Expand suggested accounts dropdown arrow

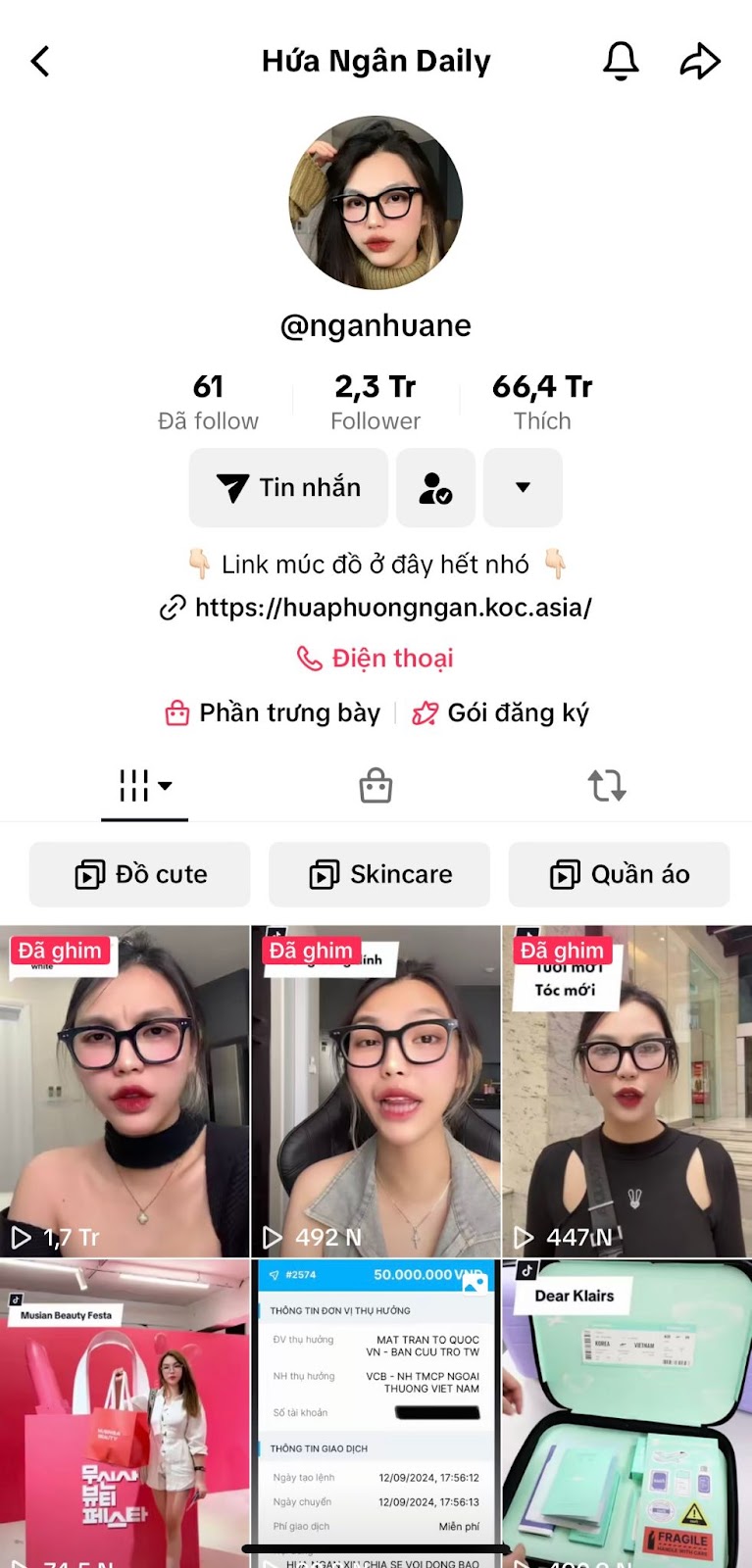pyautogui.click(x=523, y=488)
